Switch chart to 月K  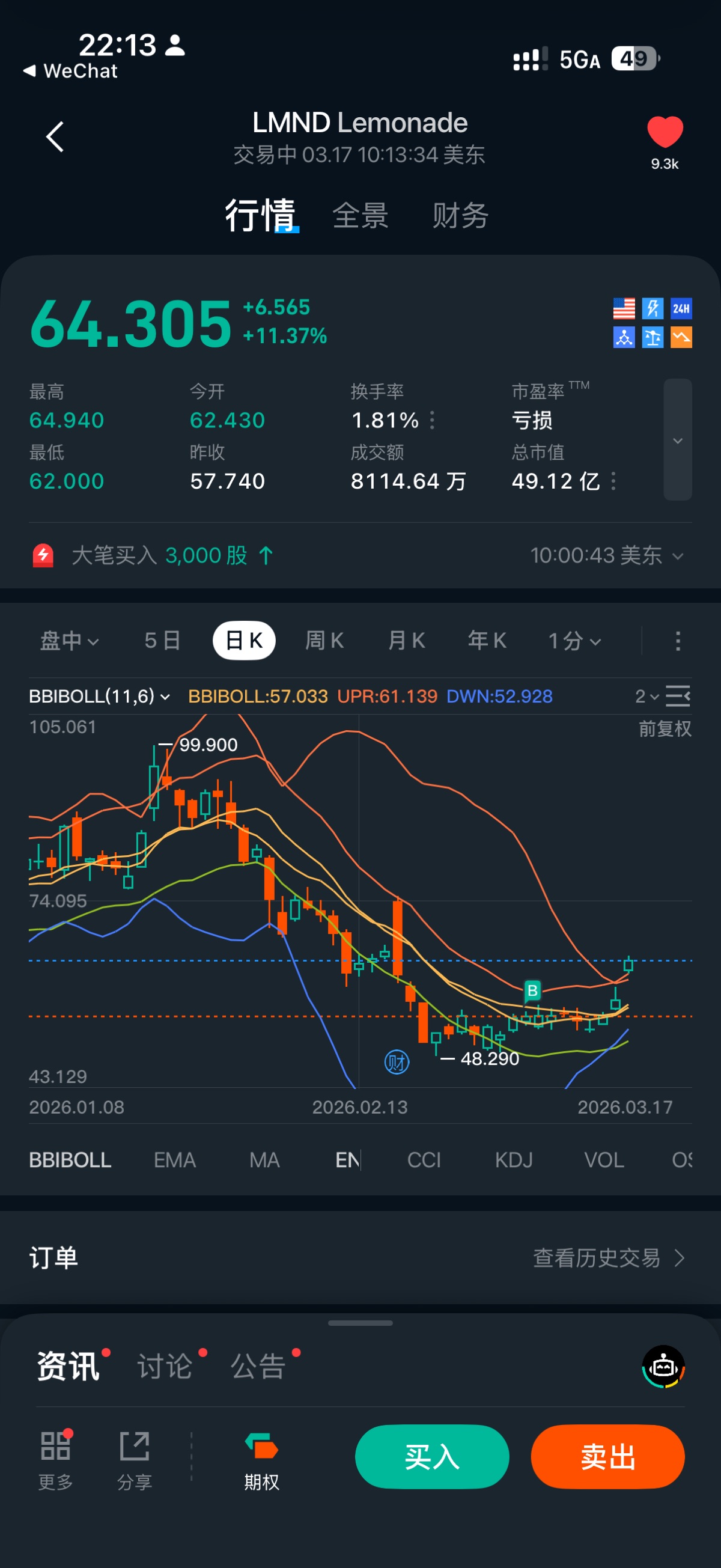click(406, 640)
